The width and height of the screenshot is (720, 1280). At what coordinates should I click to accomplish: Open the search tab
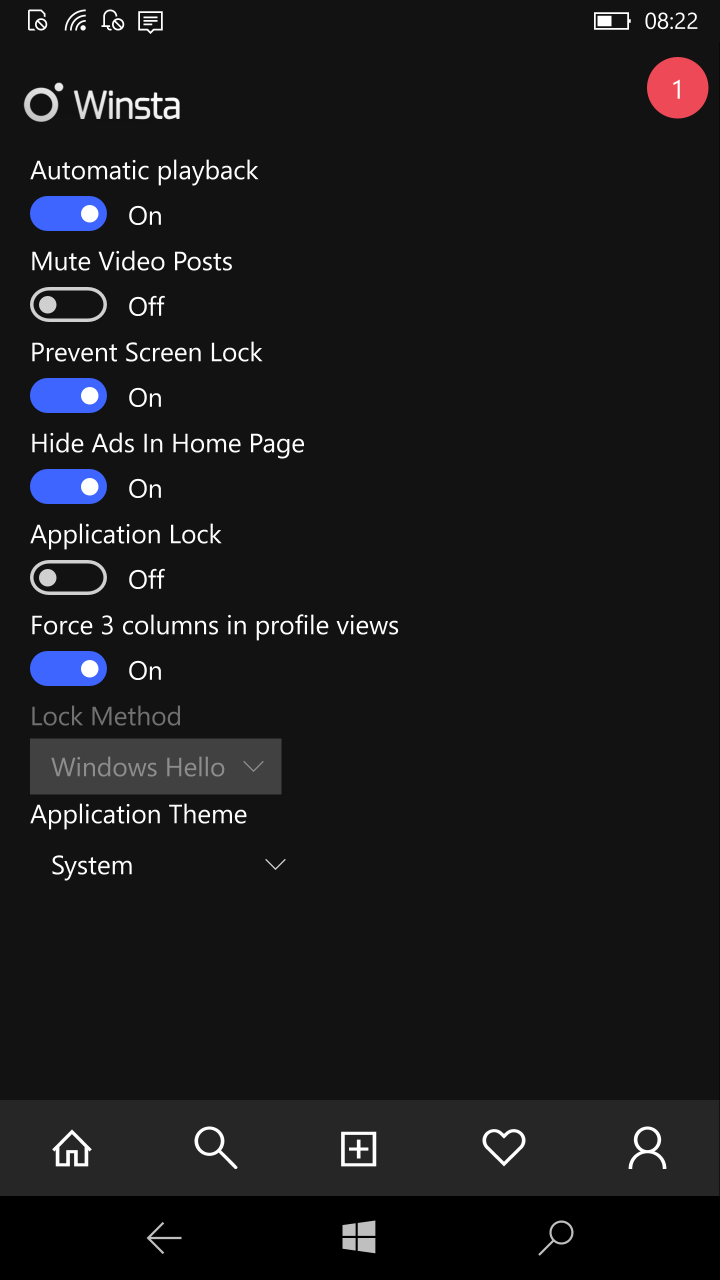point(216,1148)
